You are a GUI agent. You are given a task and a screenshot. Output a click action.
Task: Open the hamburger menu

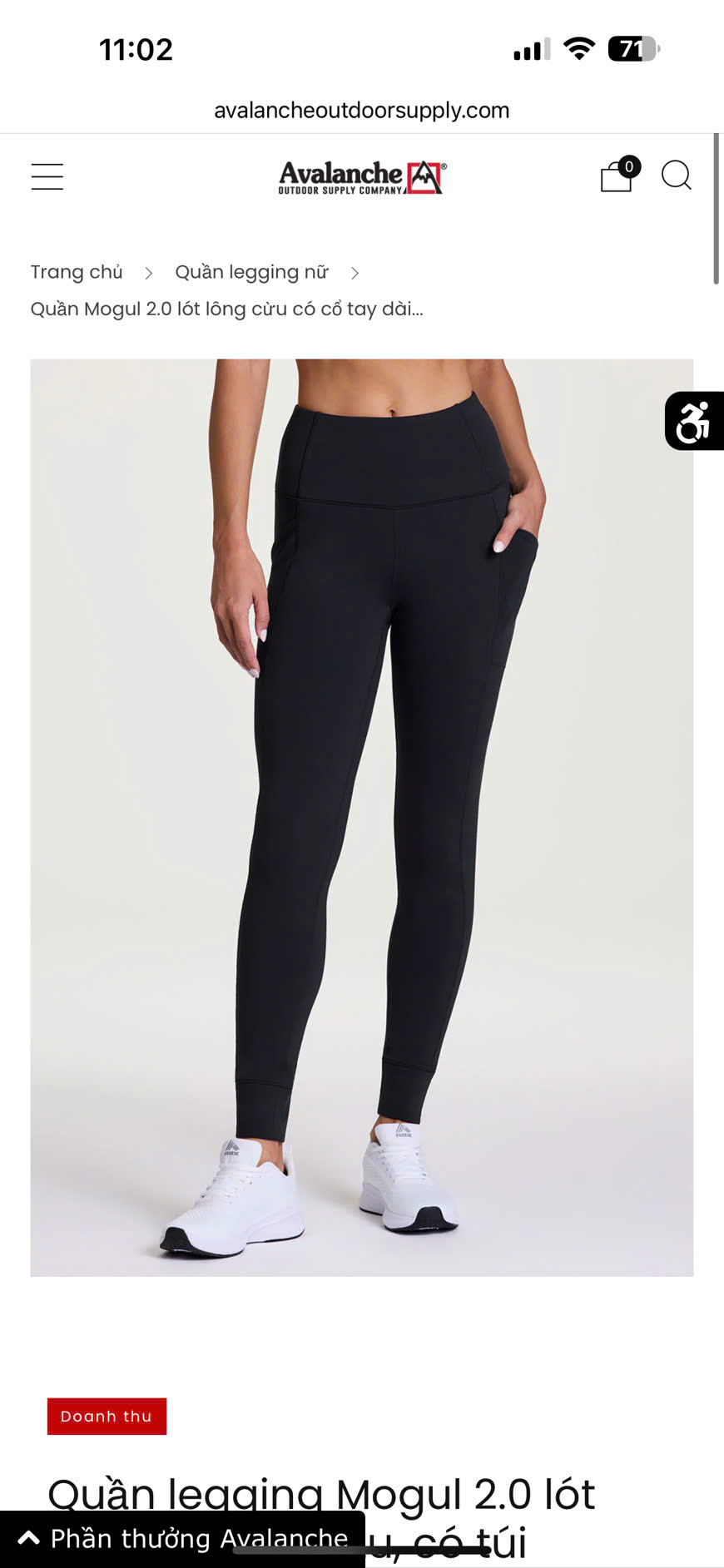pyautogui.click(x=47, y=176)
